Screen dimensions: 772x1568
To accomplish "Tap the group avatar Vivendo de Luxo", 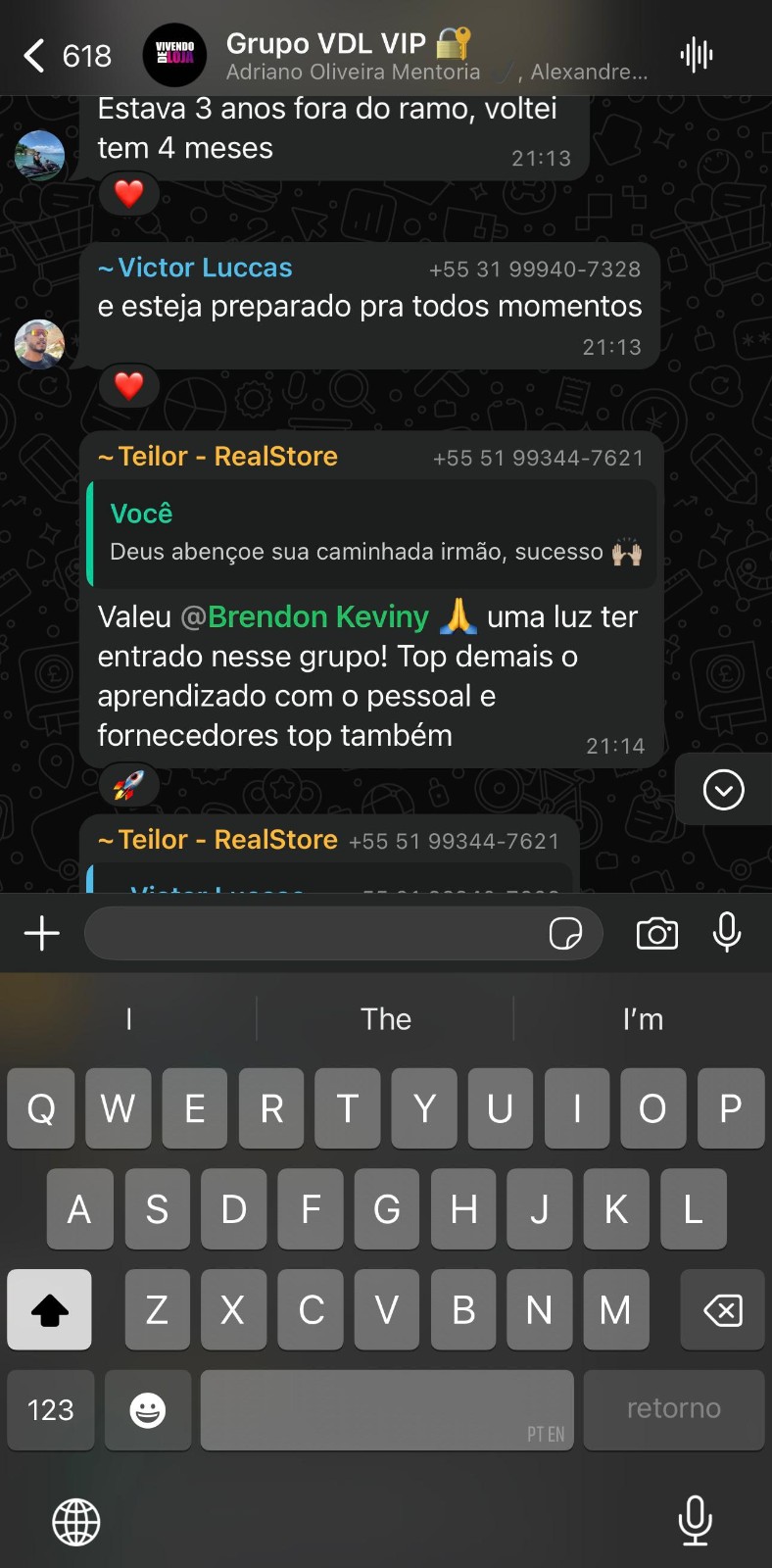I will [174, 56].
